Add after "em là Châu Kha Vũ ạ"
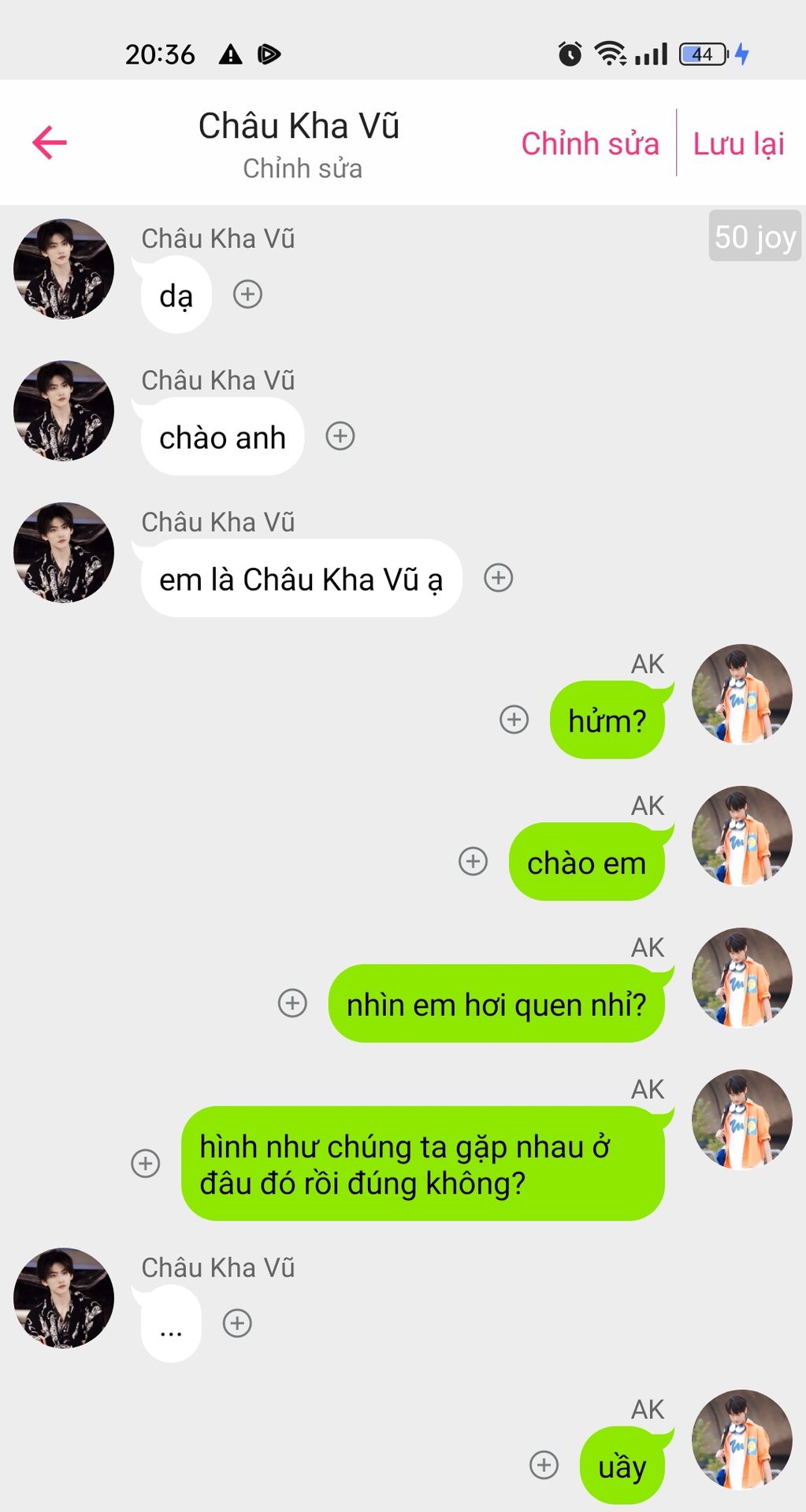The width and height of the screenshot is (806, 1512). (498, 578)
